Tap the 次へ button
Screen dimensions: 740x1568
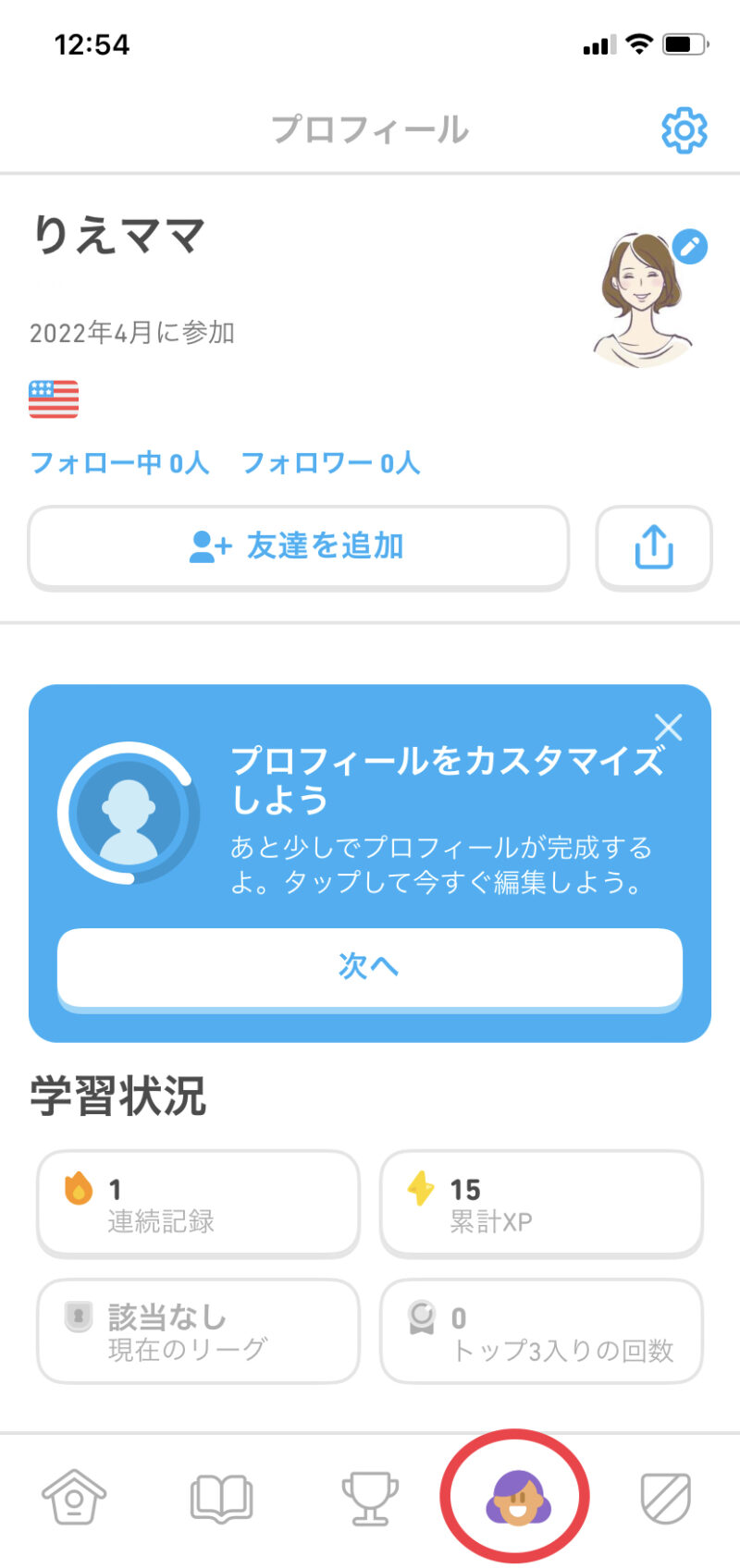[x=369, y=966]
